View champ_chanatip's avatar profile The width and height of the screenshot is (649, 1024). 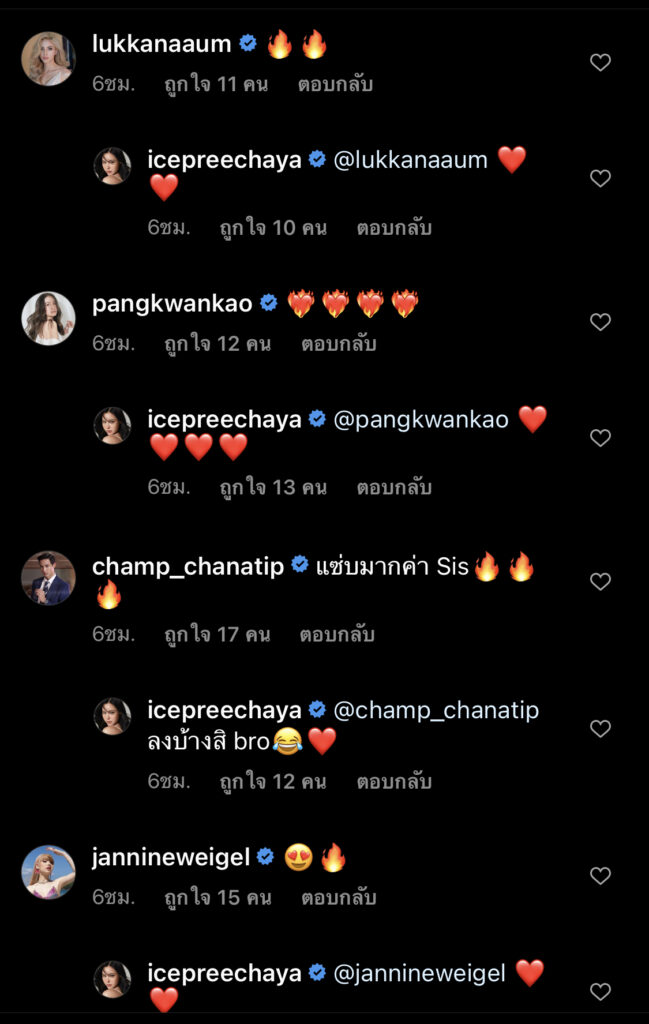(48, 578)
